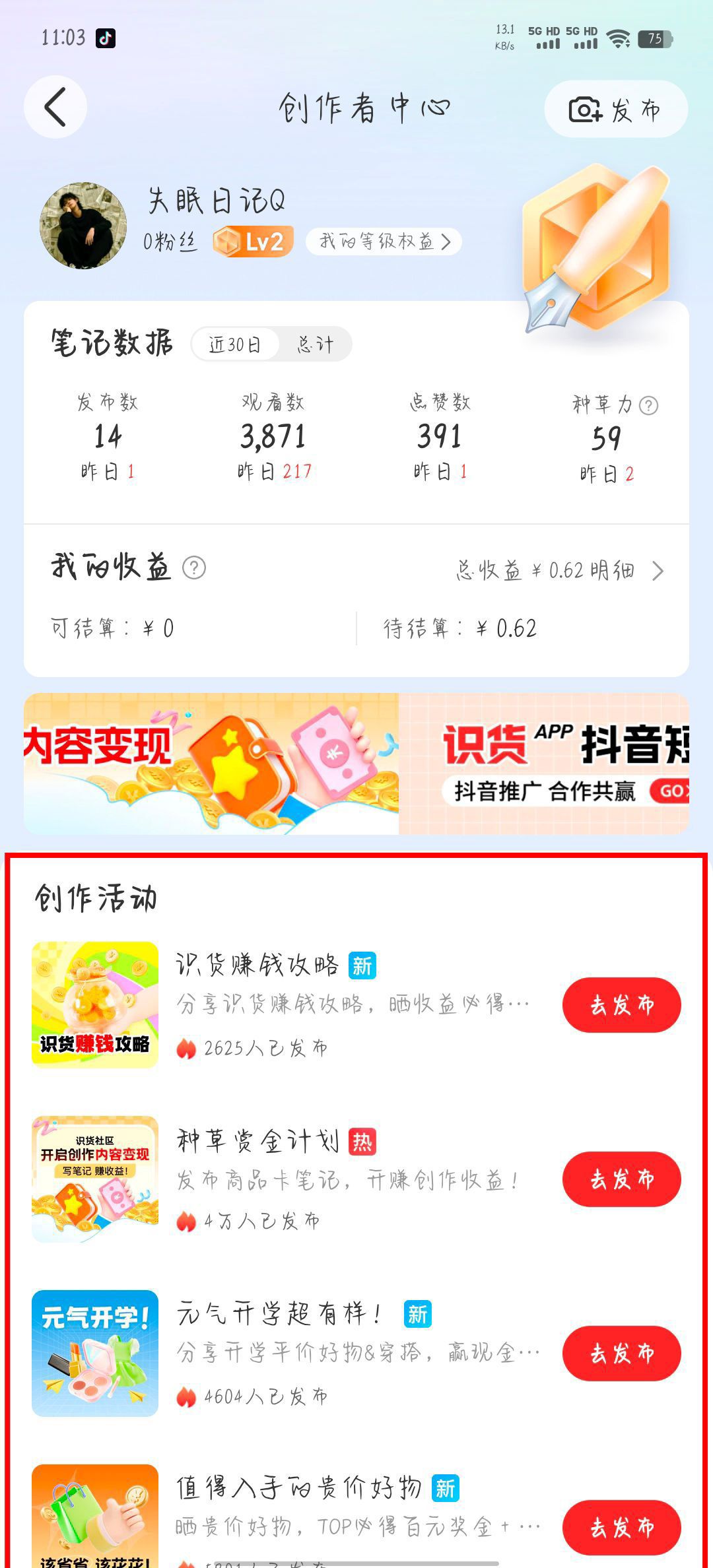The image size is (713, 1568).
Task: Open 我的收益 help question mark
Action: 194,568
